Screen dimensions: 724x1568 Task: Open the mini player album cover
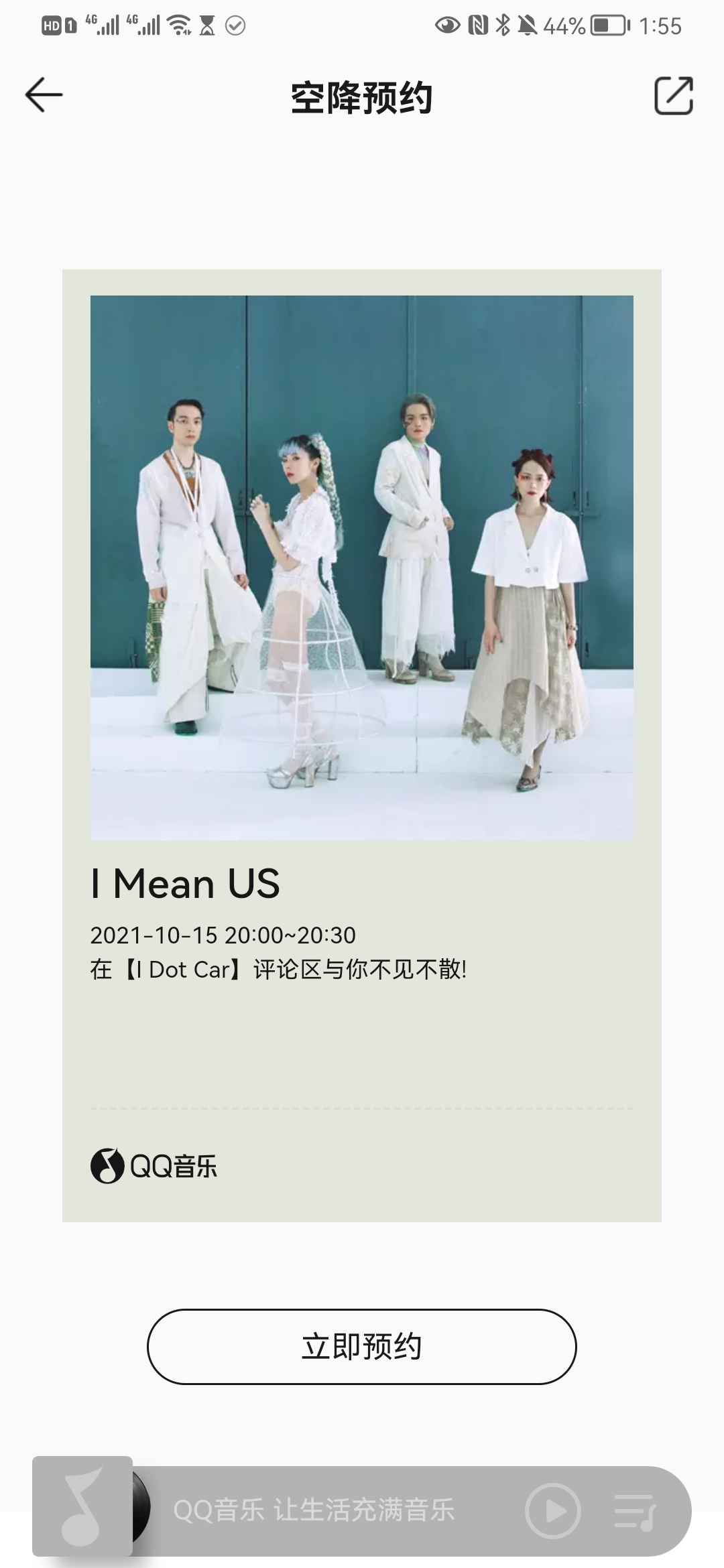(82, 1506)
